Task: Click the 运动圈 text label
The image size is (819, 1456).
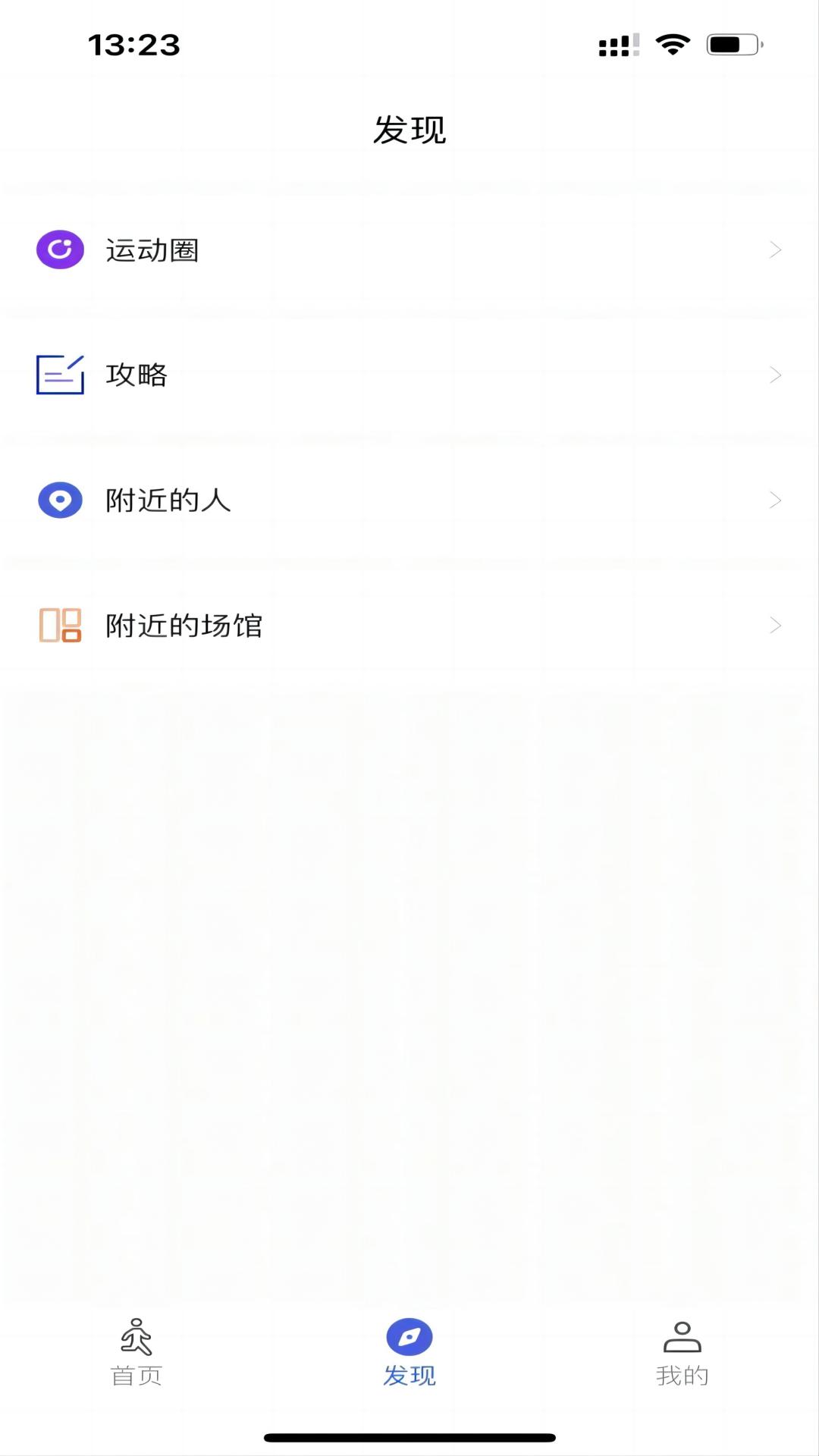Action: [x=152, y=249]
